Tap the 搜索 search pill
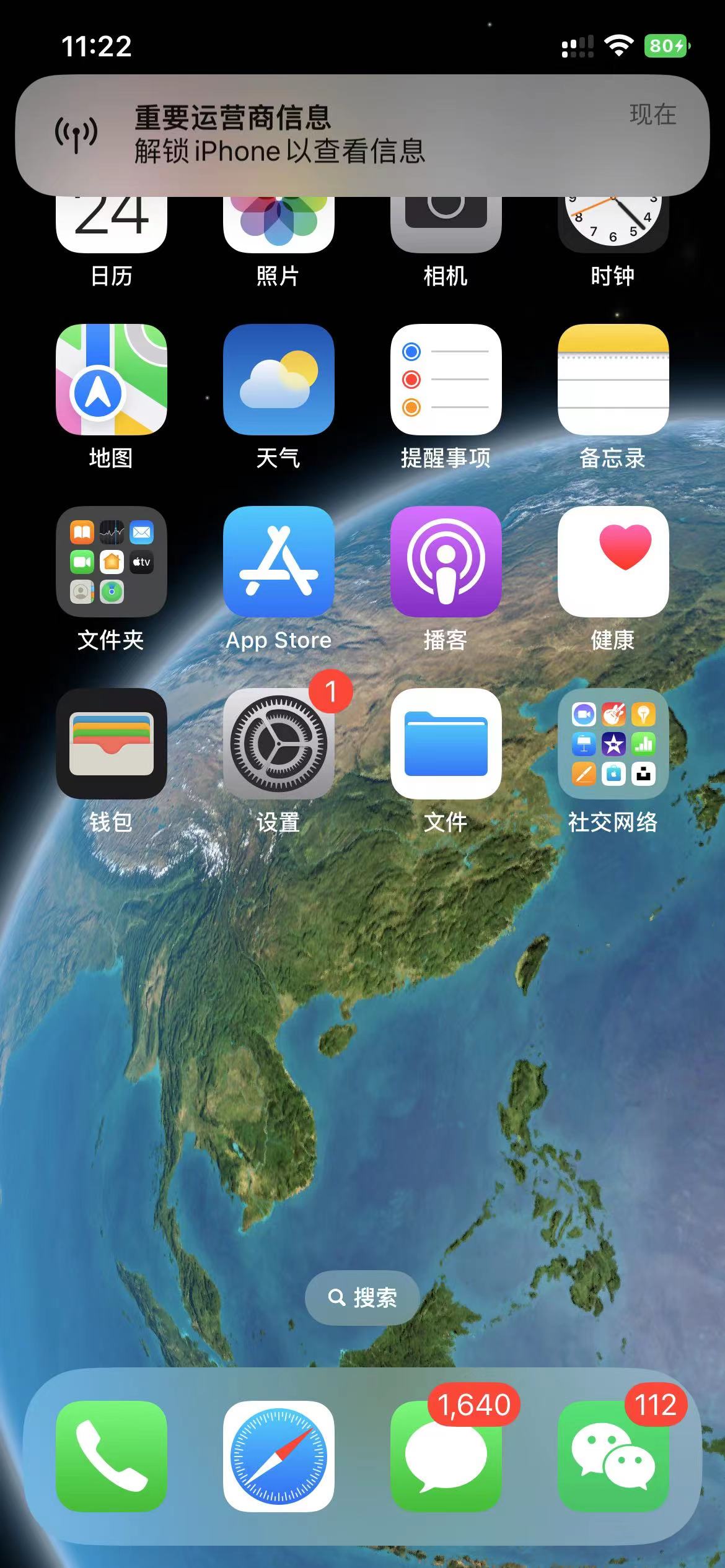The image size is (725, 1568). 362,1297
